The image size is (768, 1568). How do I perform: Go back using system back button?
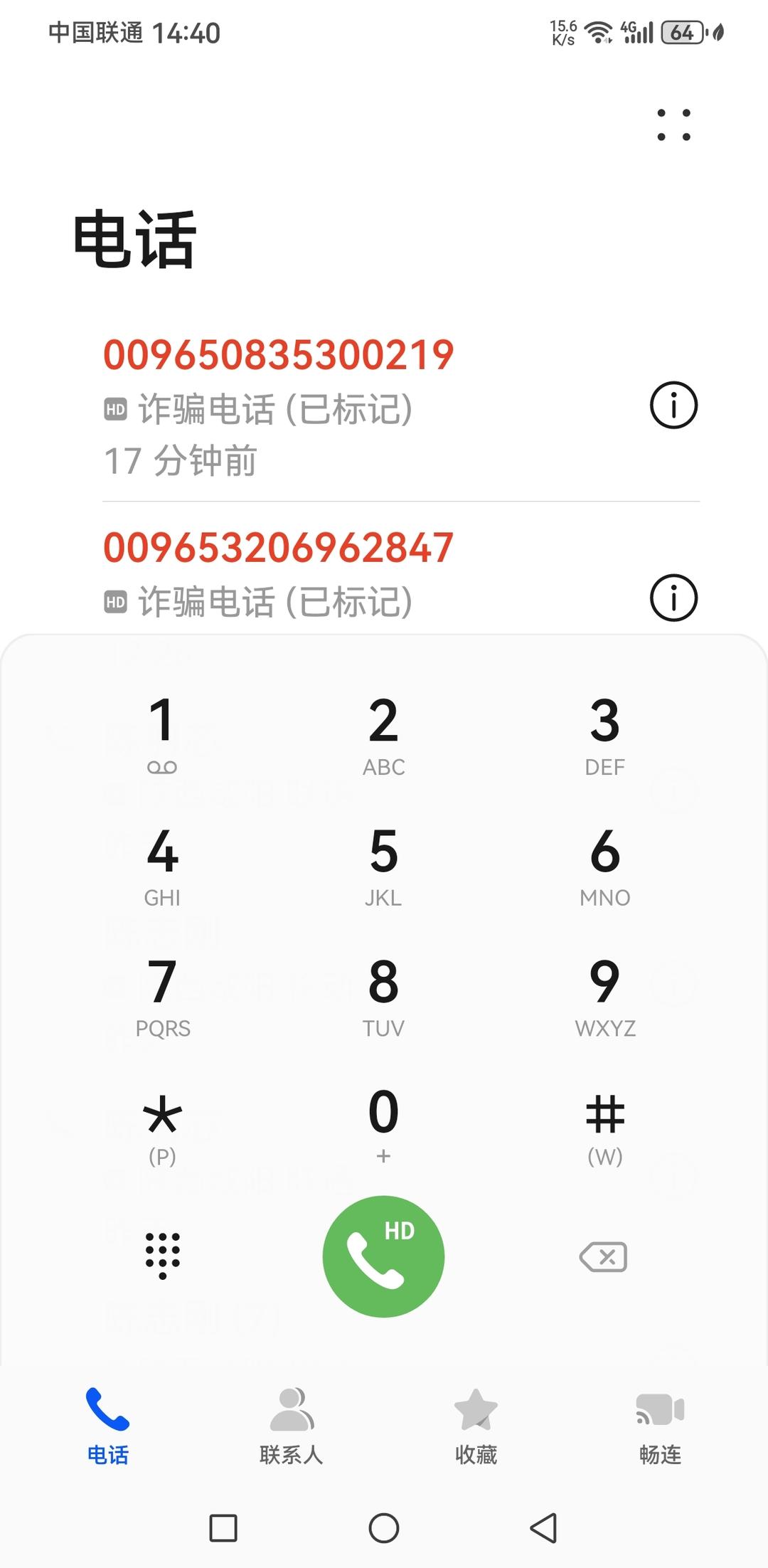(x=544, y=1527)
